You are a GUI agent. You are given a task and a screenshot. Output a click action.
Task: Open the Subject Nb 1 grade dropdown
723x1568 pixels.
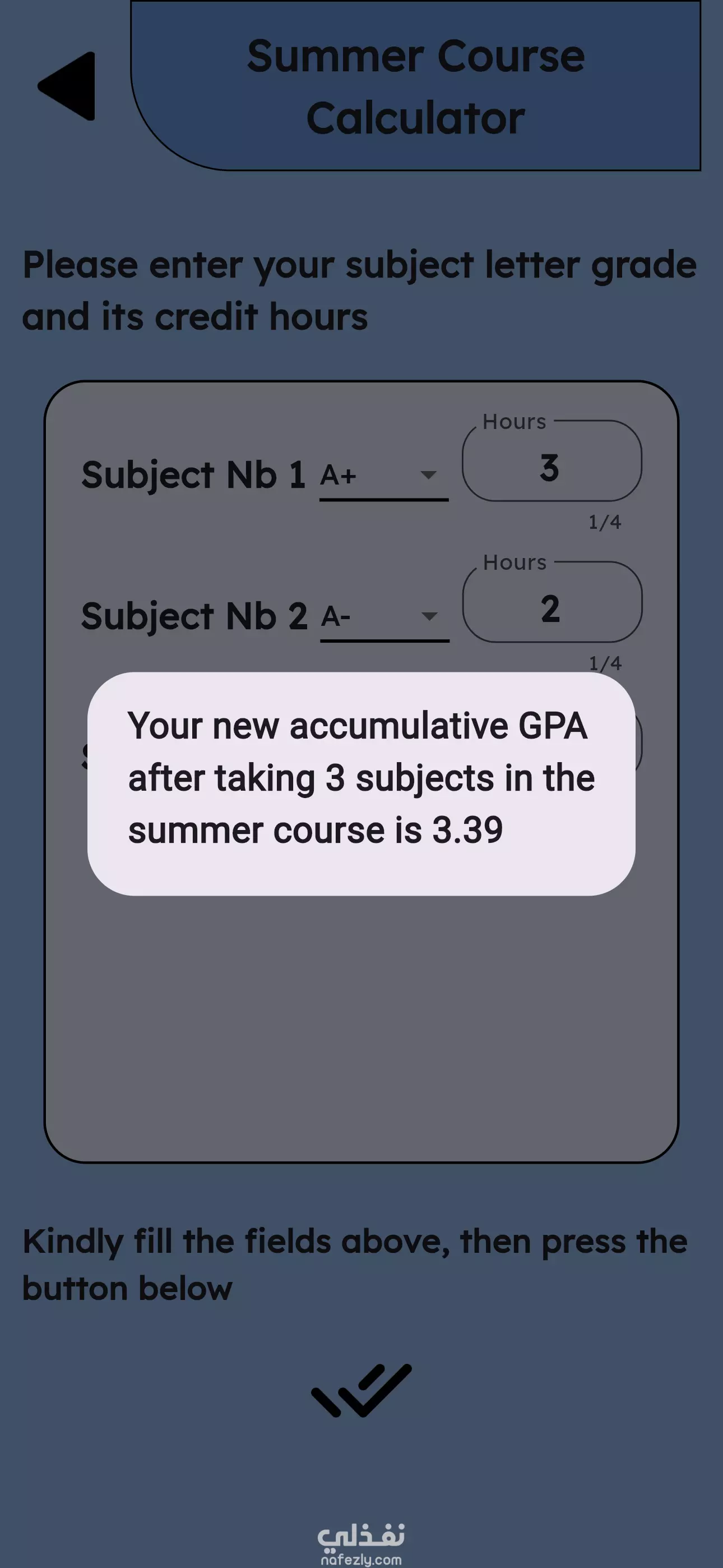pyautogui.click(x=383, y=476)
